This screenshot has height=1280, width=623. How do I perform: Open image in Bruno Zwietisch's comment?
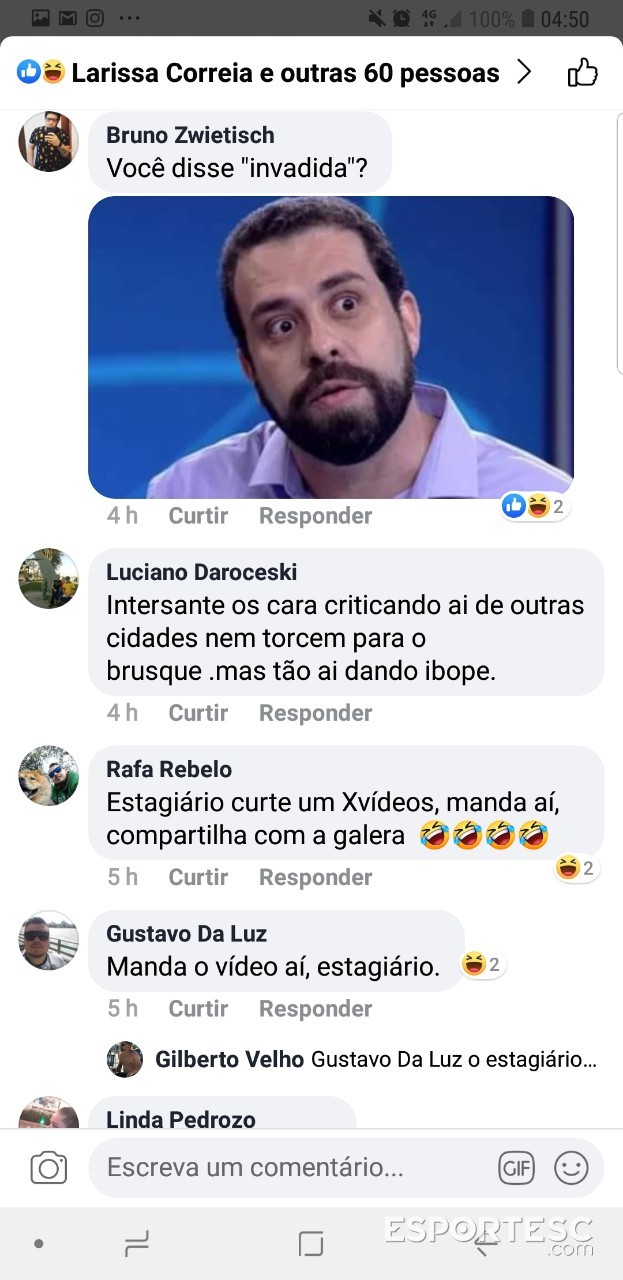click(331, 347)
